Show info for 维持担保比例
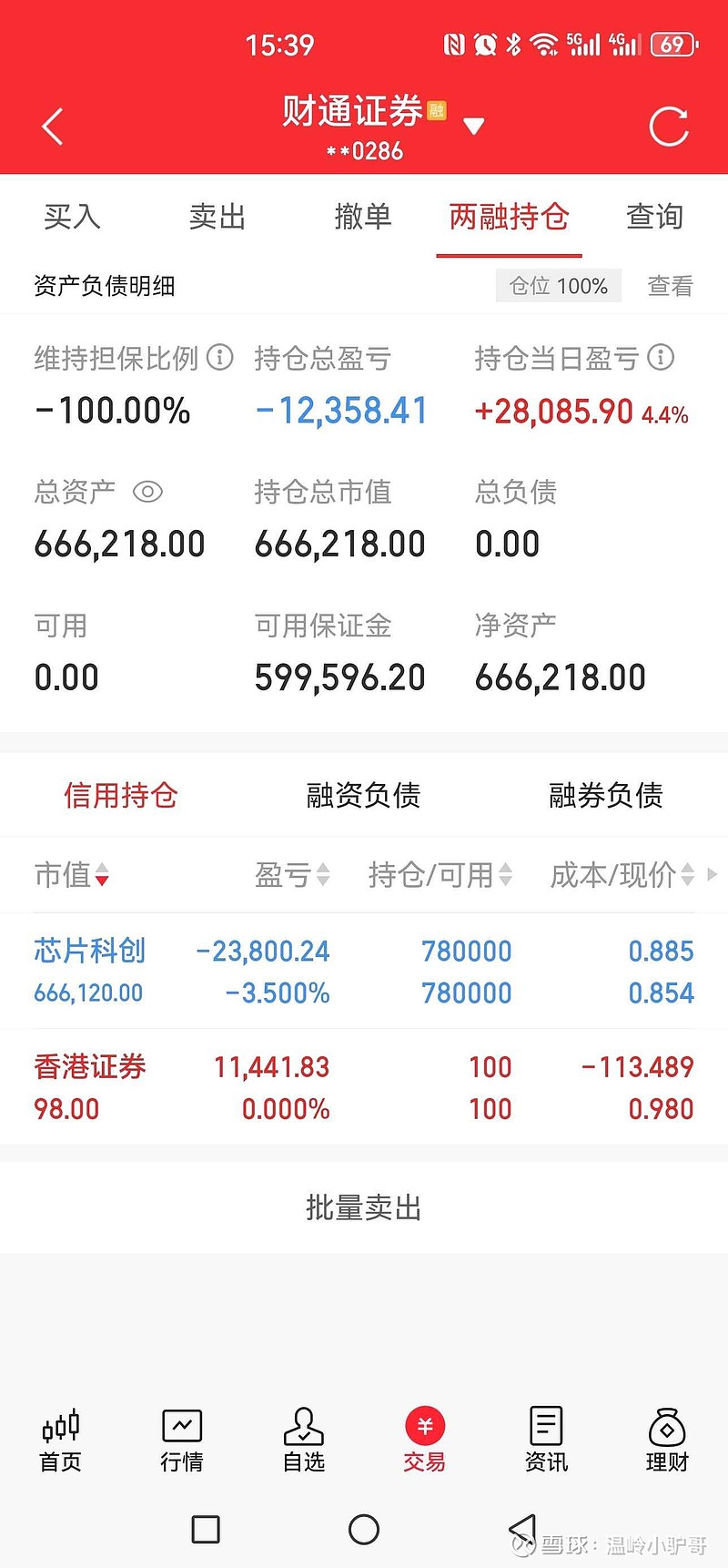Viewport: 728px width, 1568px height. 220,357
